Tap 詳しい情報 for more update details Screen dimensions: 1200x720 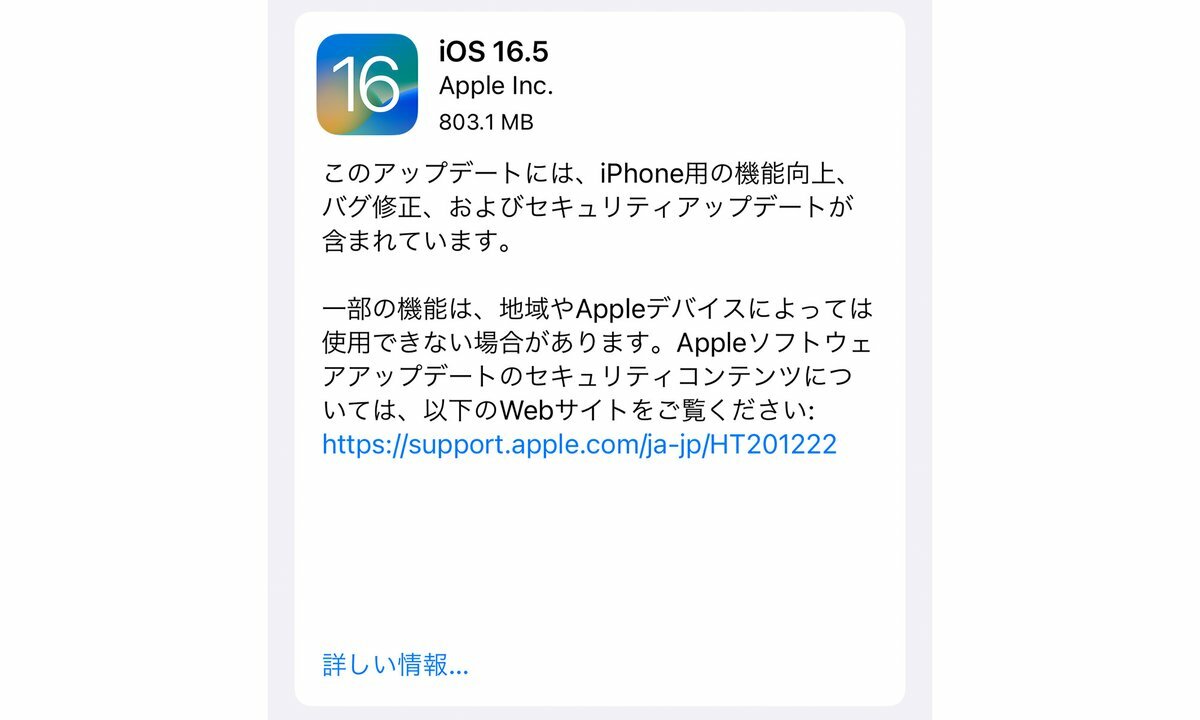pos(395,665)
